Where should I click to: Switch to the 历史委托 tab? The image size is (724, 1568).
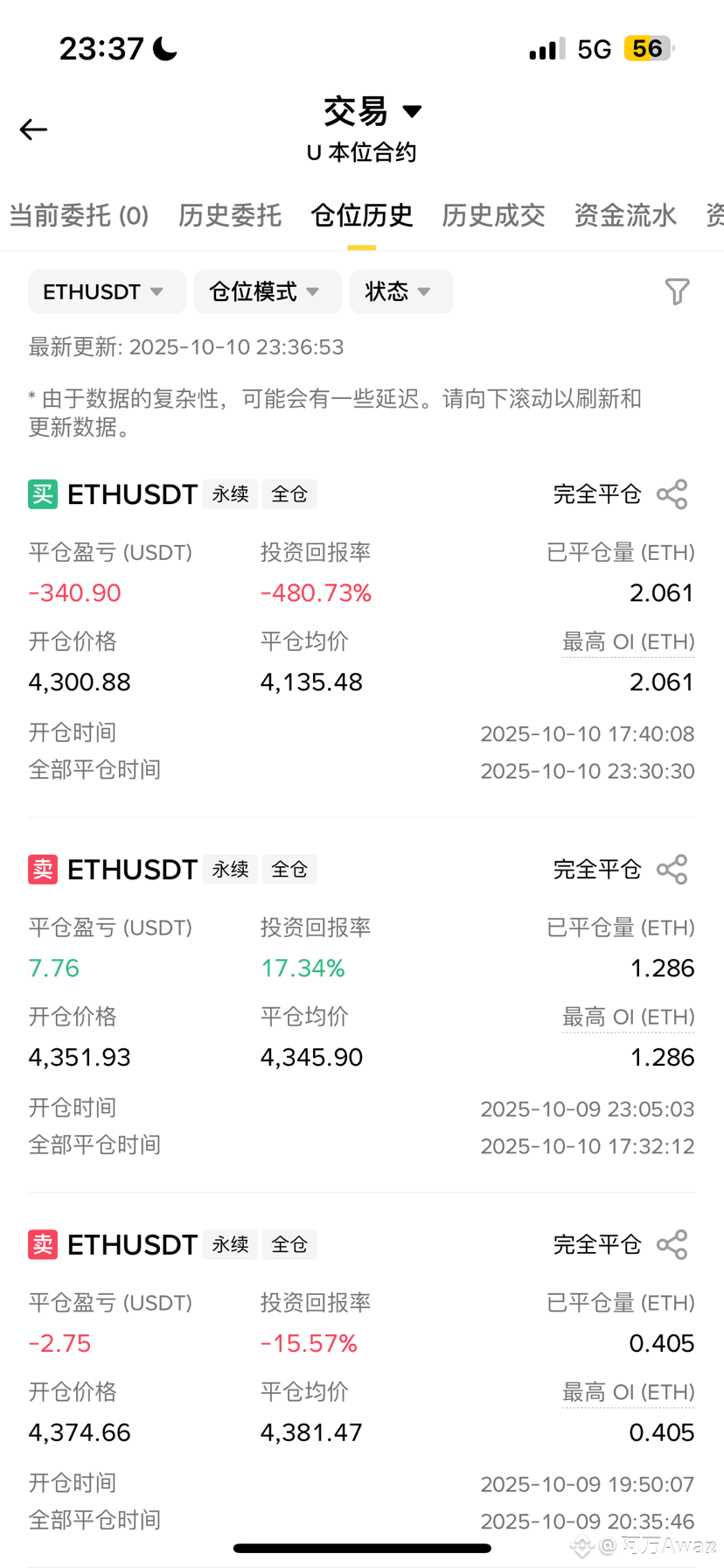(230, 215)
